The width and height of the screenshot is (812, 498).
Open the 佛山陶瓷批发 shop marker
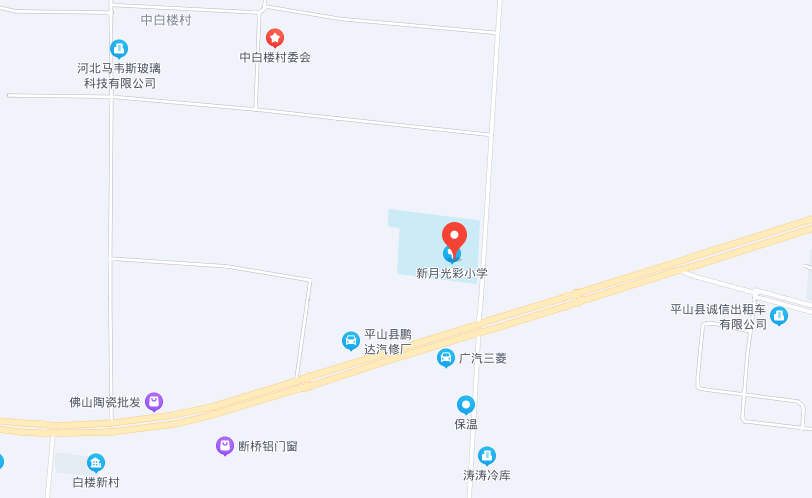[154, 402]
